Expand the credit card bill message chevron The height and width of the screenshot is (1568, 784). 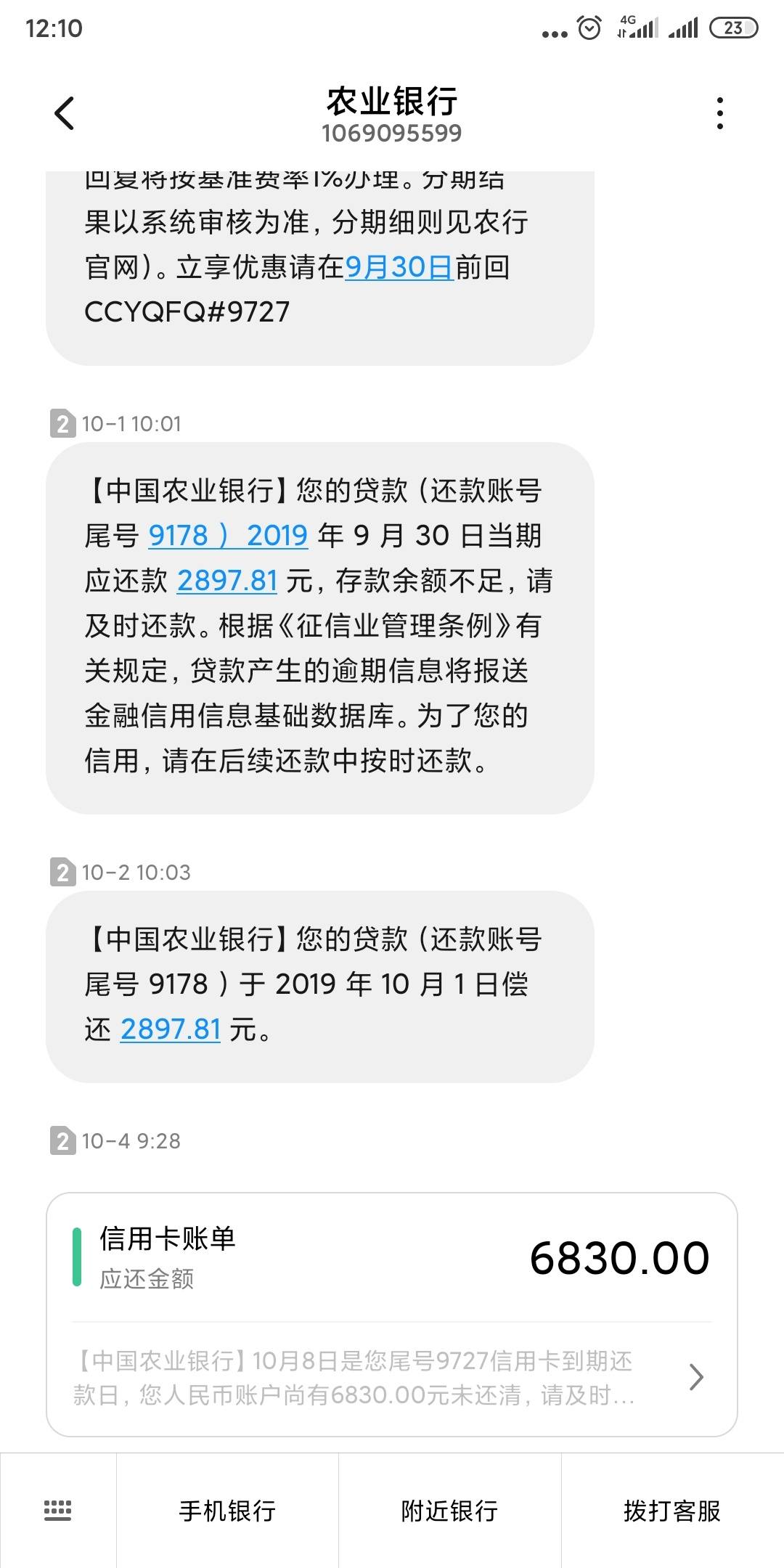[x=695, y=1376]
